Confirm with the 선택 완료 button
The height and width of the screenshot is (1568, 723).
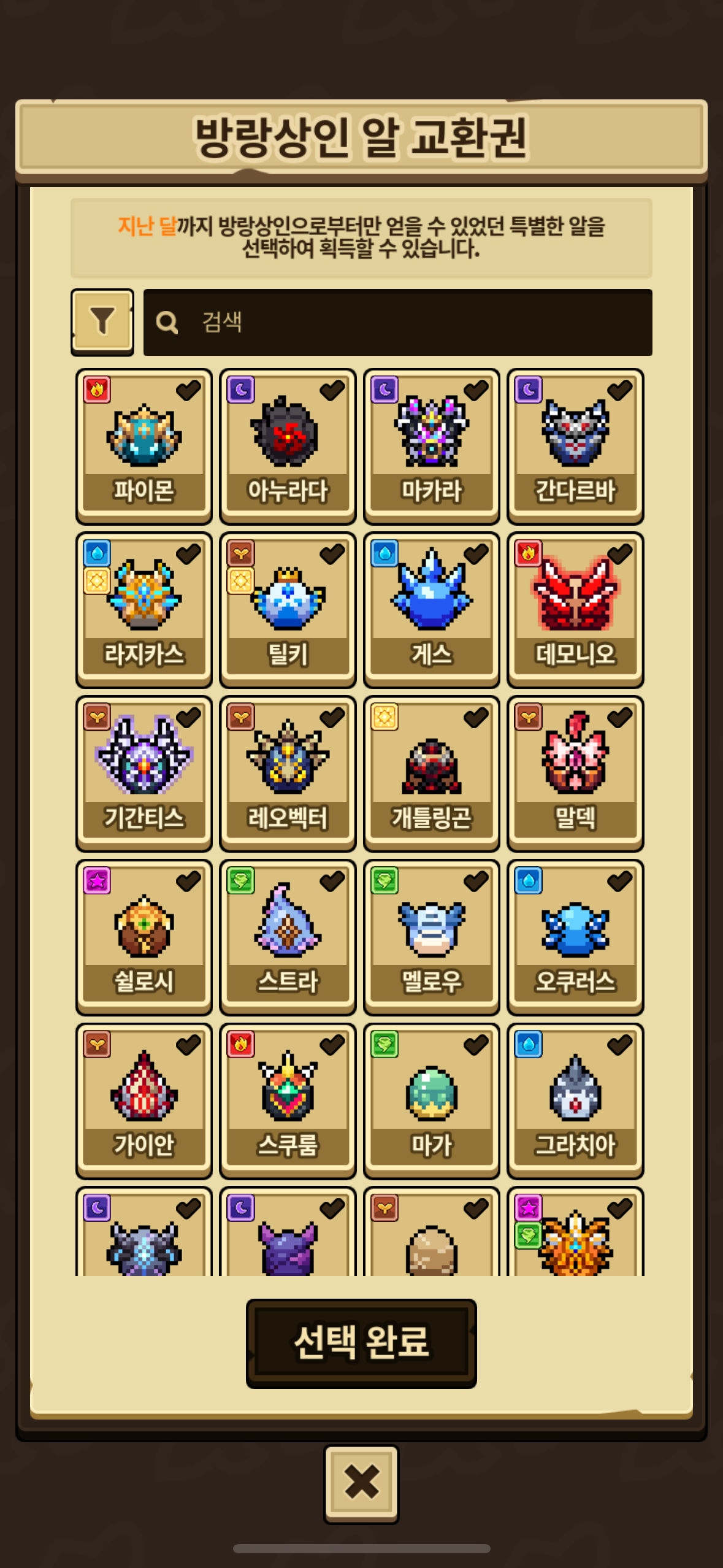click(x=361, y=1343)
